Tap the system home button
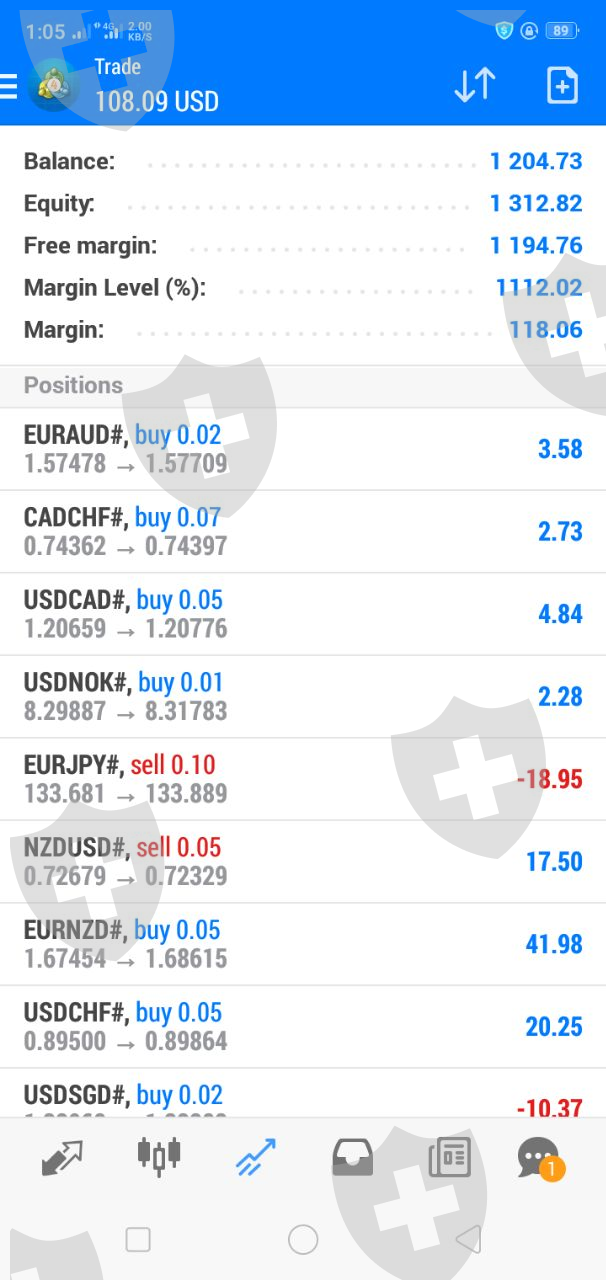Screen dimensions: 606x1280 click(303, 1240)
